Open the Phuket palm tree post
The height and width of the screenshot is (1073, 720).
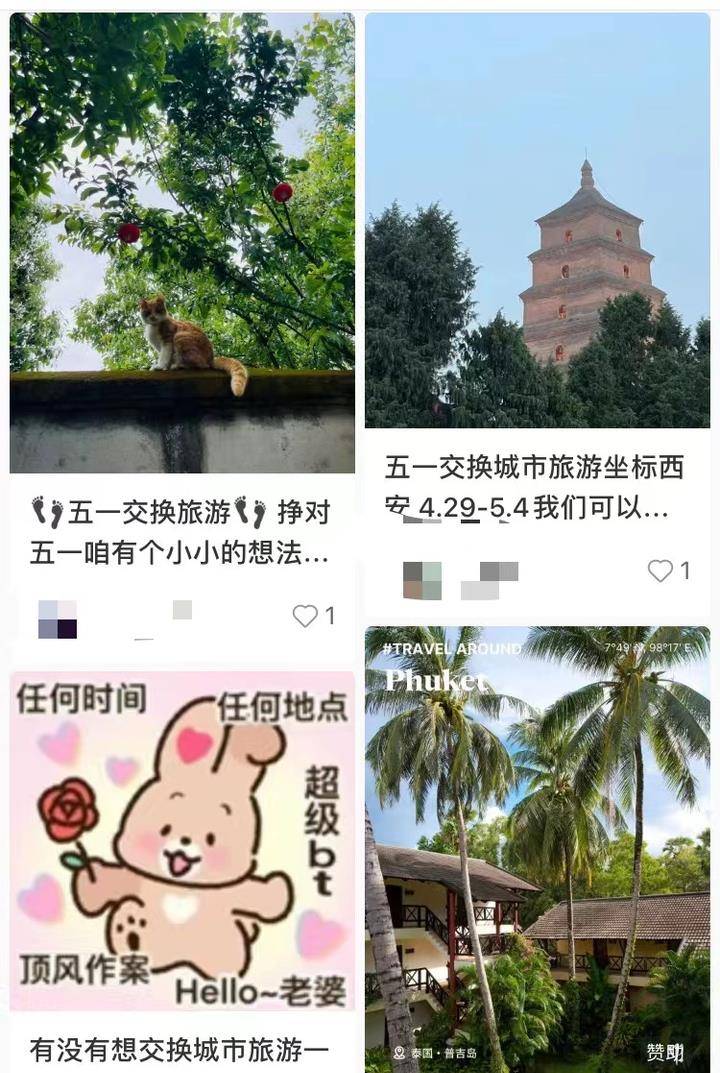pos(537,850)
